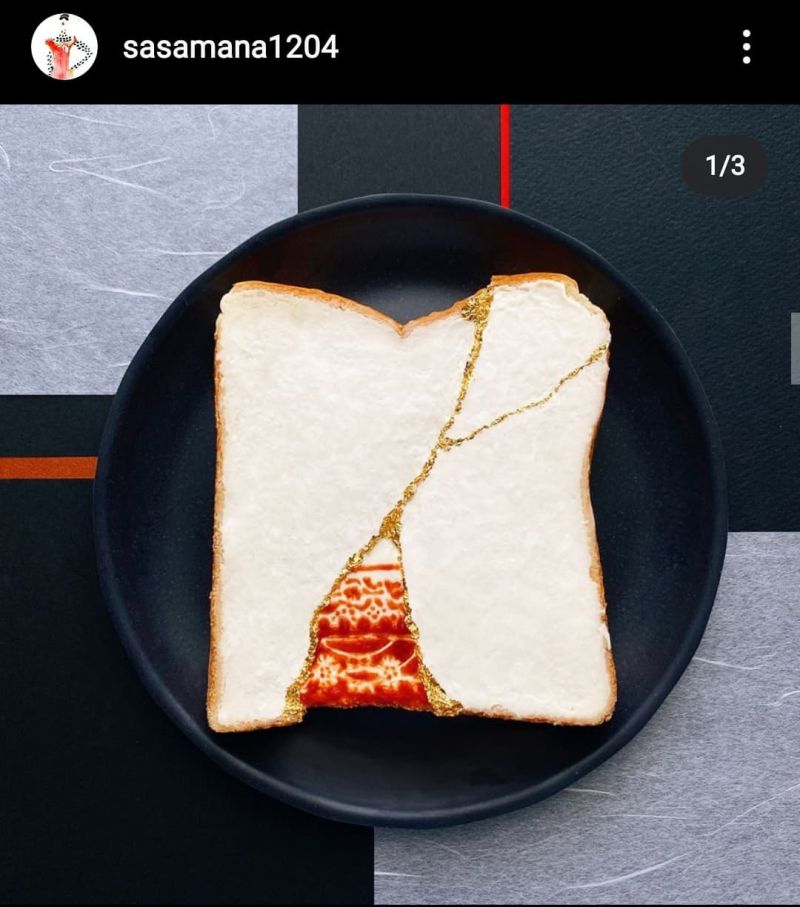Screen dimensions: 800x907
Task: Click the avatar showing the kimono figure
Action: pyautogui.click(x=62, y=44)
